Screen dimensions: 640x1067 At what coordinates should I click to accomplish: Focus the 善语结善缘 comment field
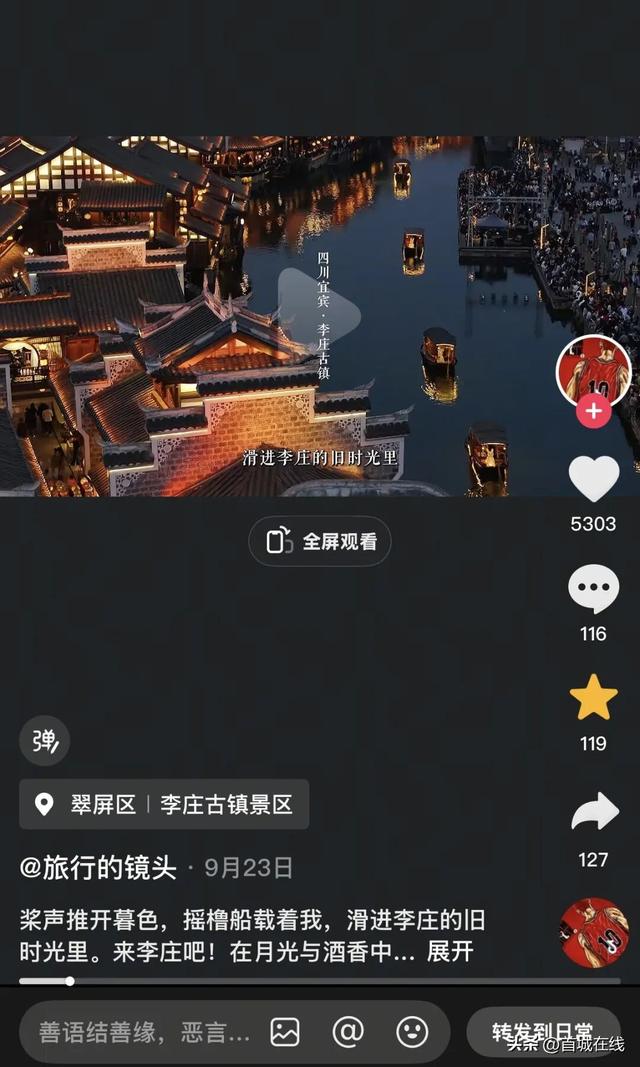[x=145, y=1032]
